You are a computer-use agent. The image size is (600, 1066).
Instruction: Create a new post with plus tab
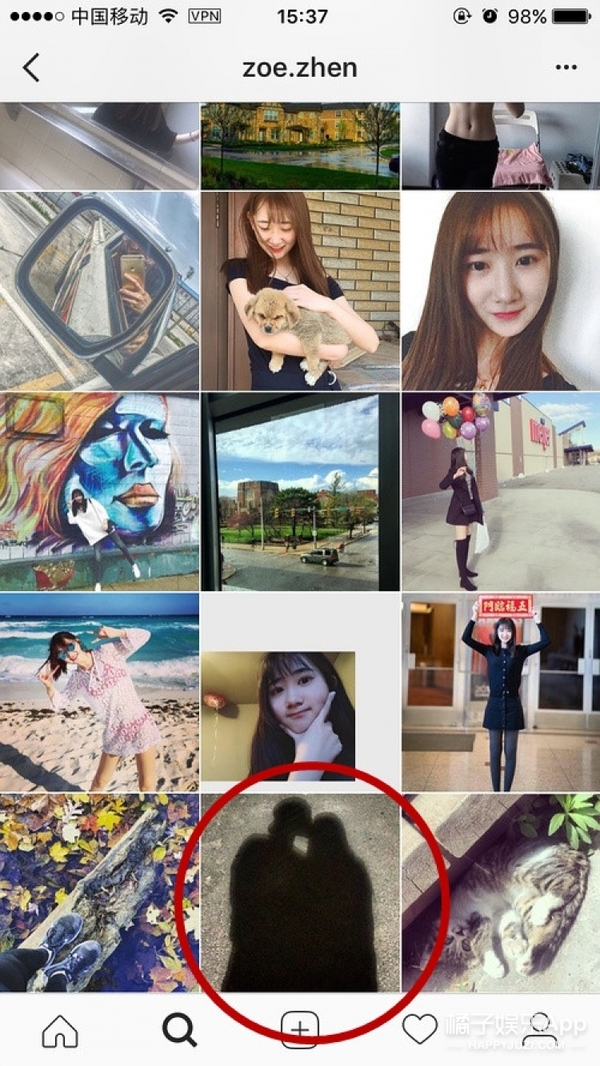[299, 1028]
